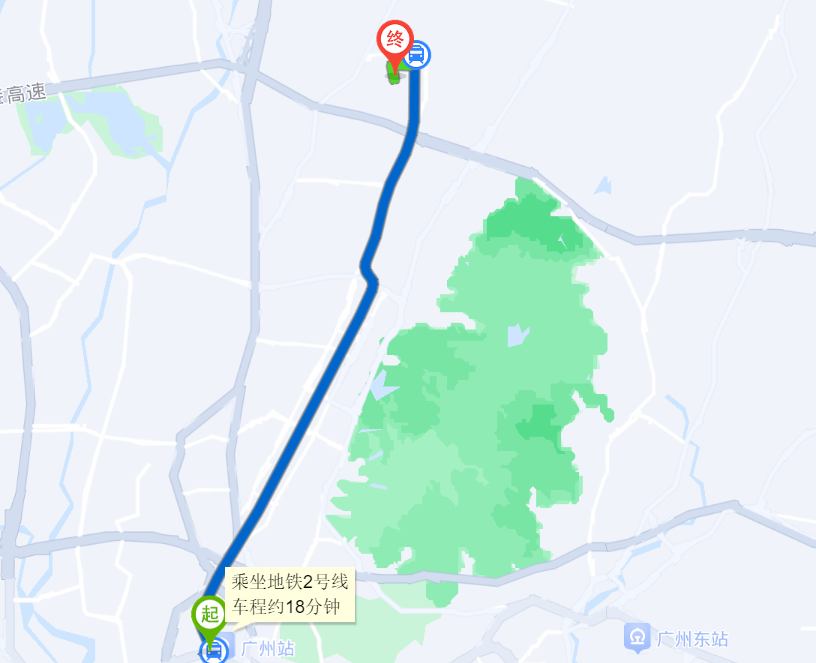Tap the red destination marker
Screen dimensions: 816x663
(394, 42)
